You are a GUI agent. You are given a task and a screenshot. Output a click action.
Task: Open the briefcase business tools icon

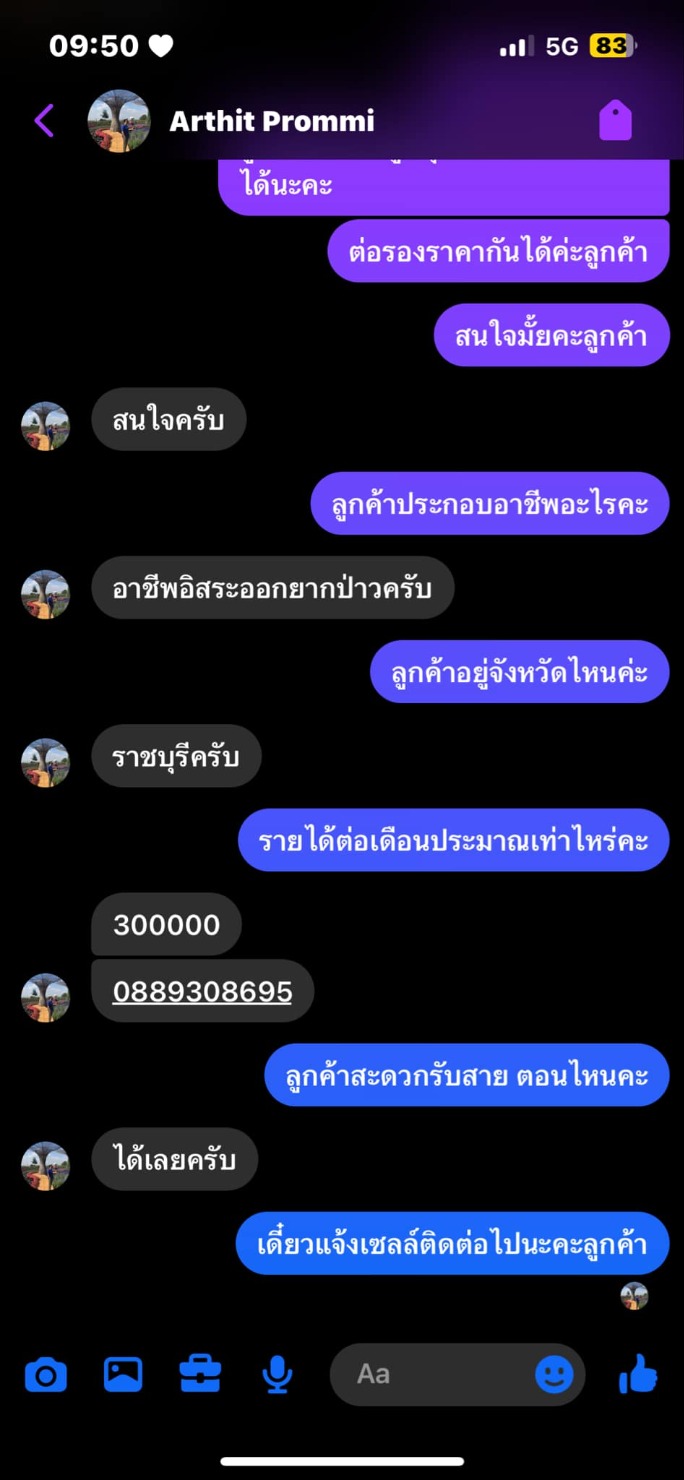click(200, 1374)
